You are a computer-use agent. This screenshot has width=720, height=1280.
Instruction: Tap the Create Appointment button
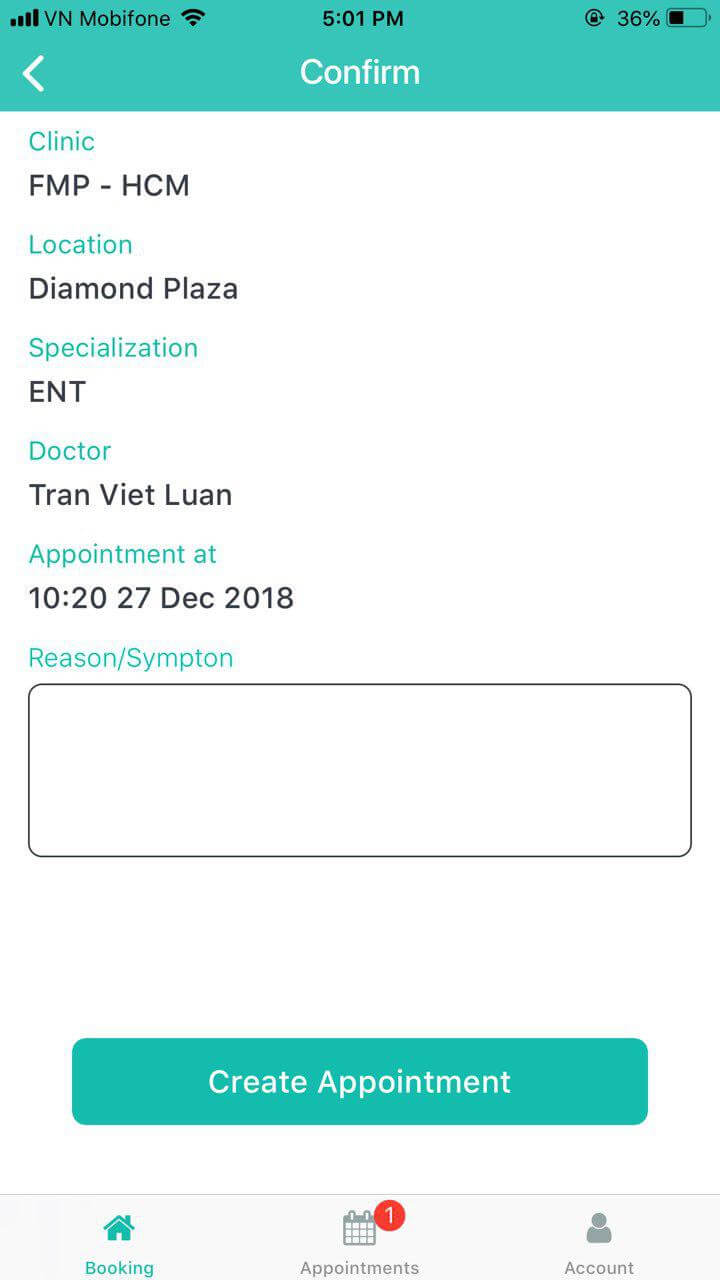click(x=360, y=1081)
